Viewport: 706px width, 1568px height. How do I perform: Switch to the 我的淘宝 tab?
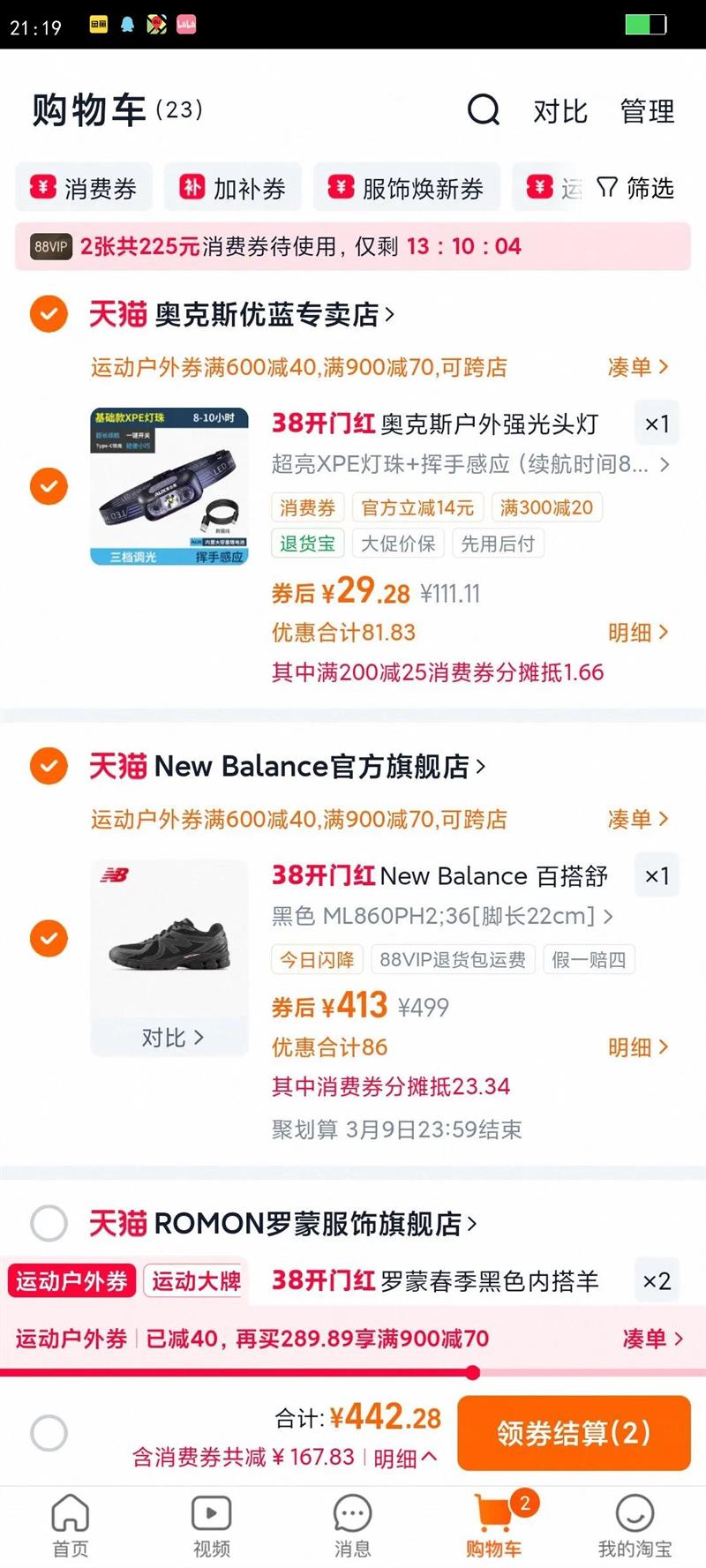[635, 1526]
